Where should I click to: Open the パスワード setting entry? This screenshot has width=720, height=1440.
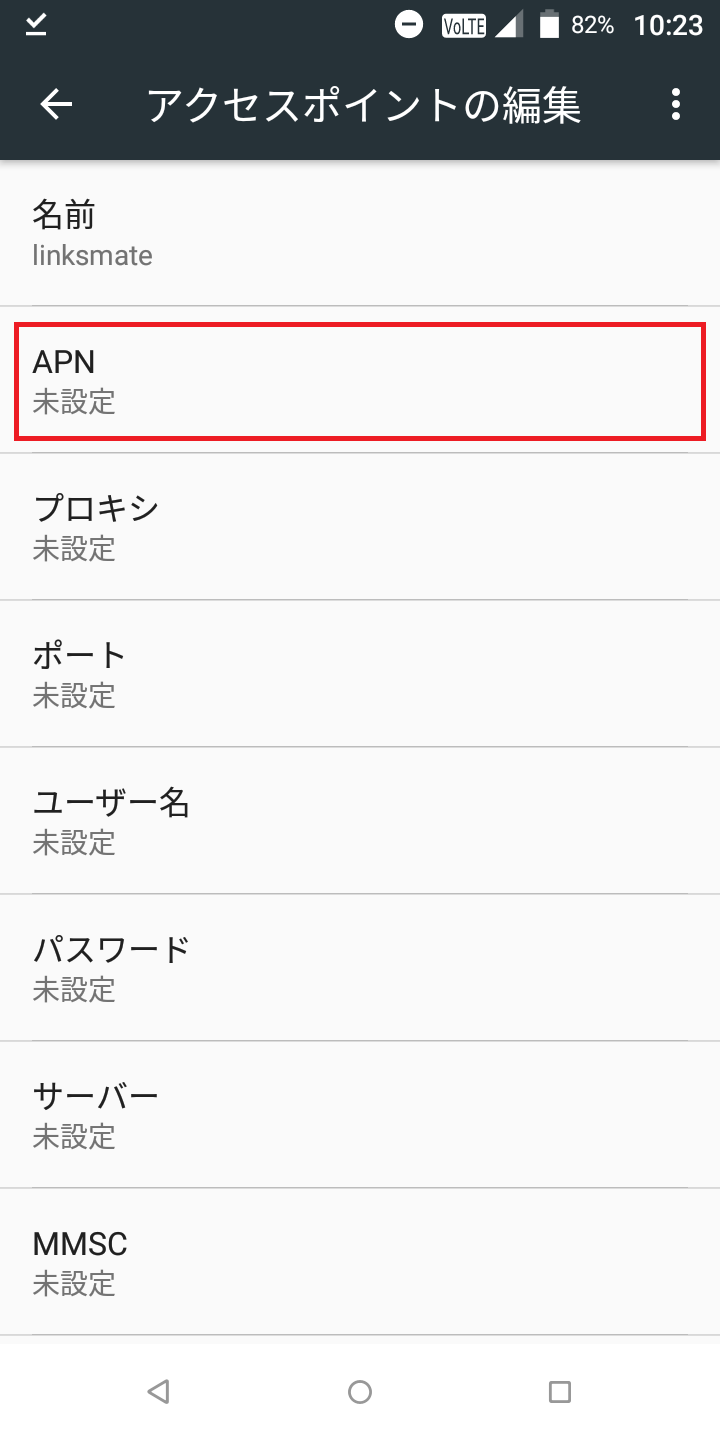coord(360,967)
